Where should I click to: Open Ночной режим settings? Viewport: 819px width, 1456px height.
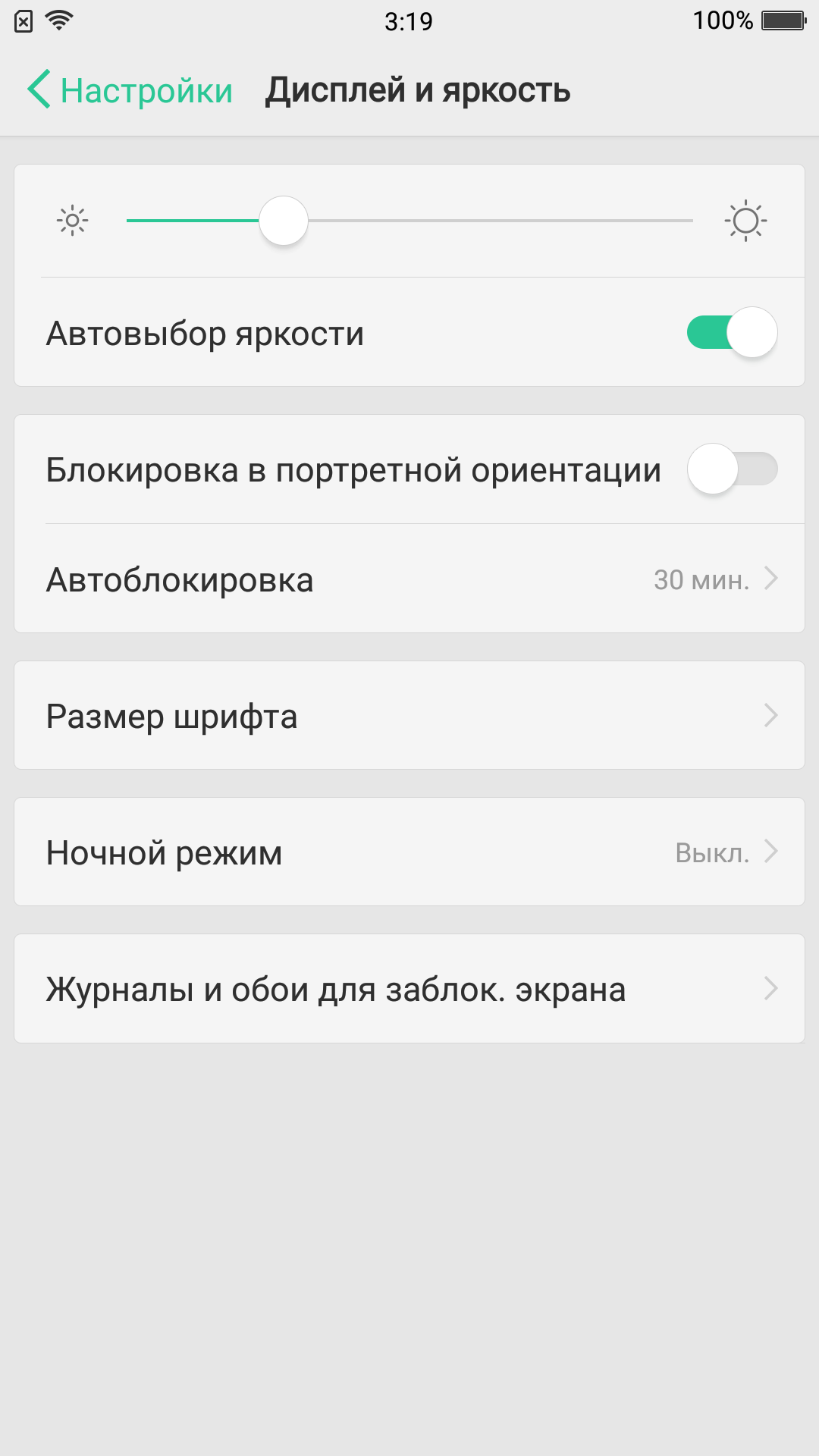tap(409, 852)
